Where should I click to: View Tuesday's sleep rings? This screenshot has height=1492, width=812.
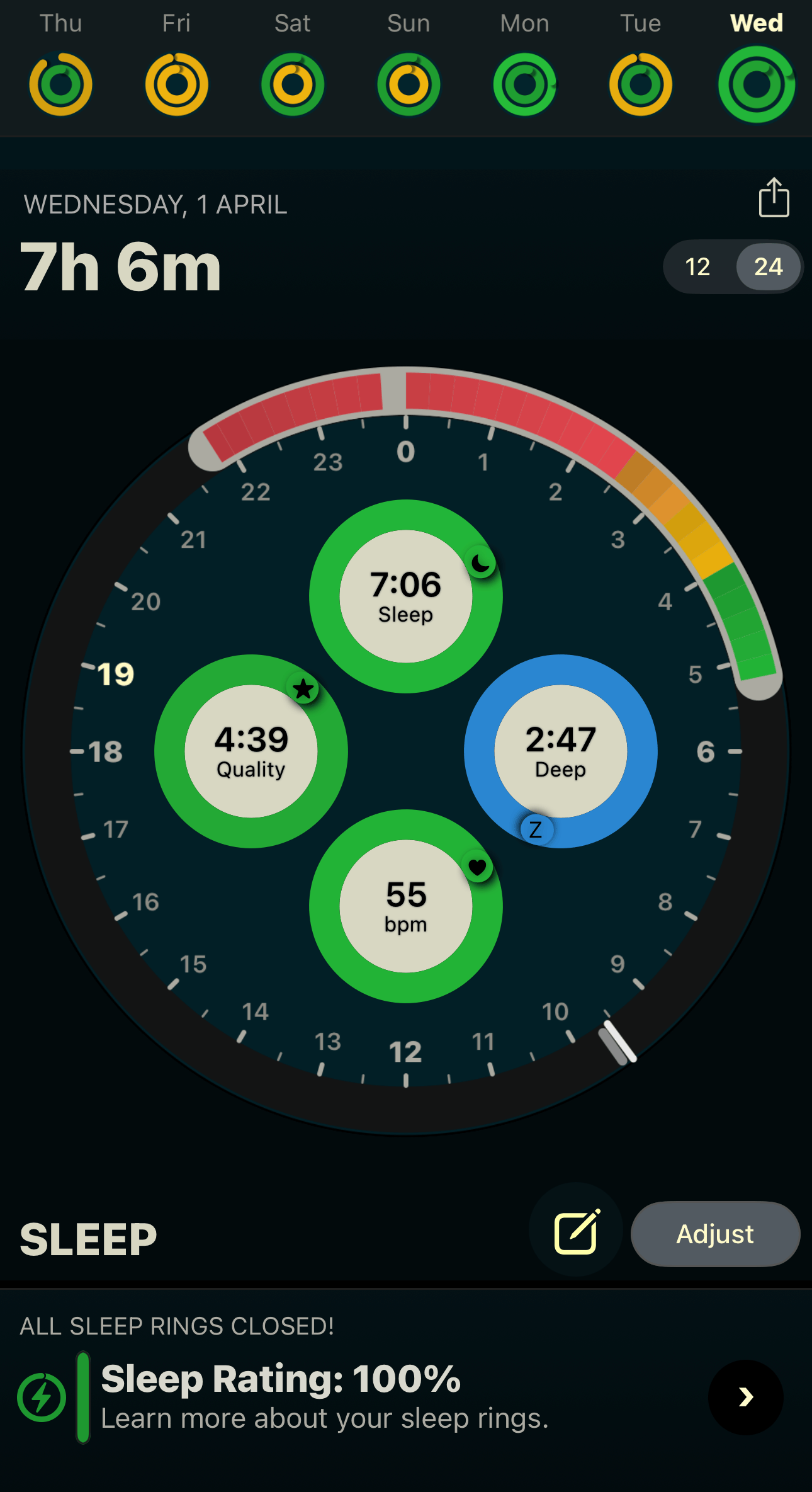tap(640, 84)
